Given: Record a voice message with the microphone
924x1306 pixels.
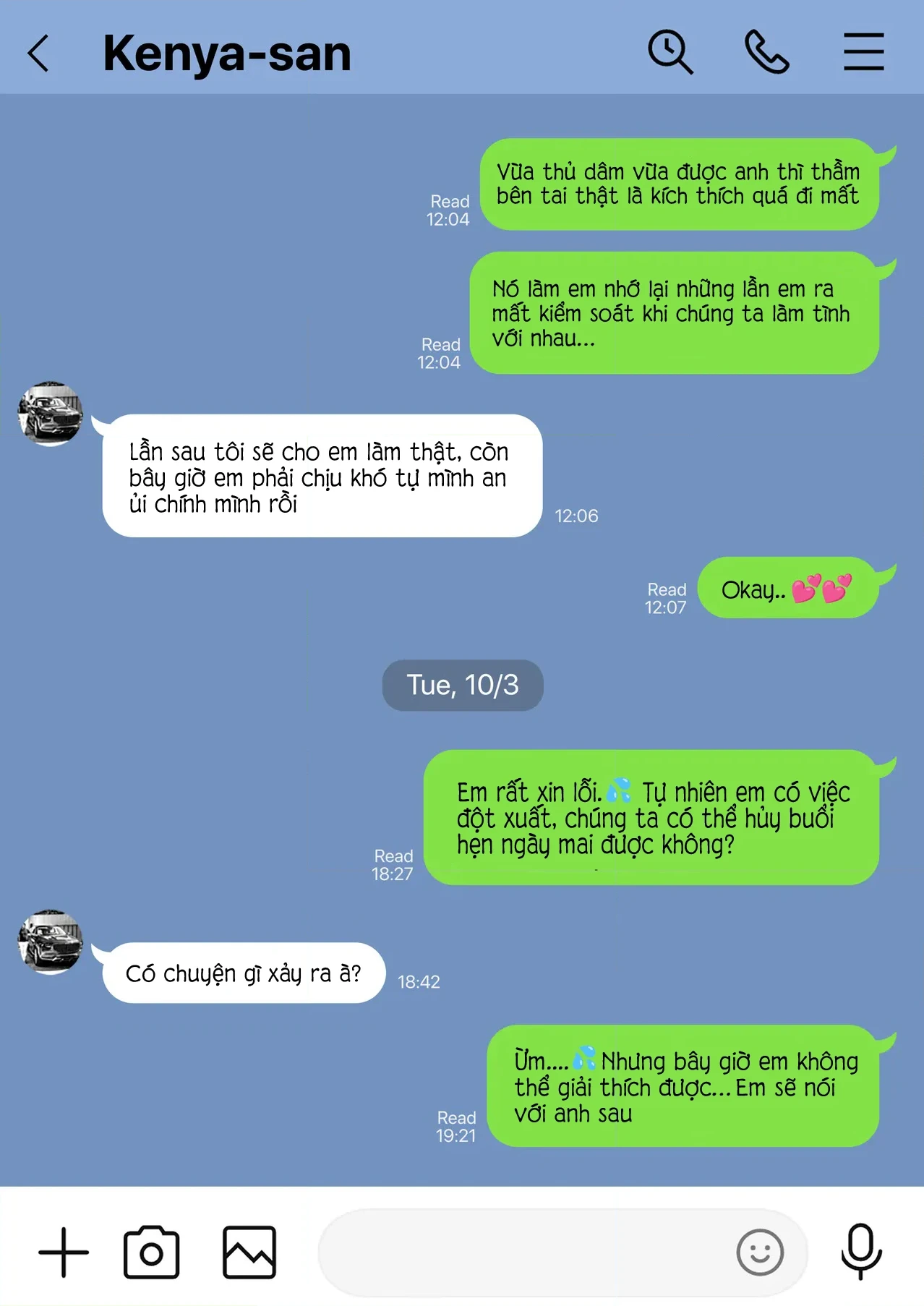Looking at the screenshot, I should (861, 1252).
